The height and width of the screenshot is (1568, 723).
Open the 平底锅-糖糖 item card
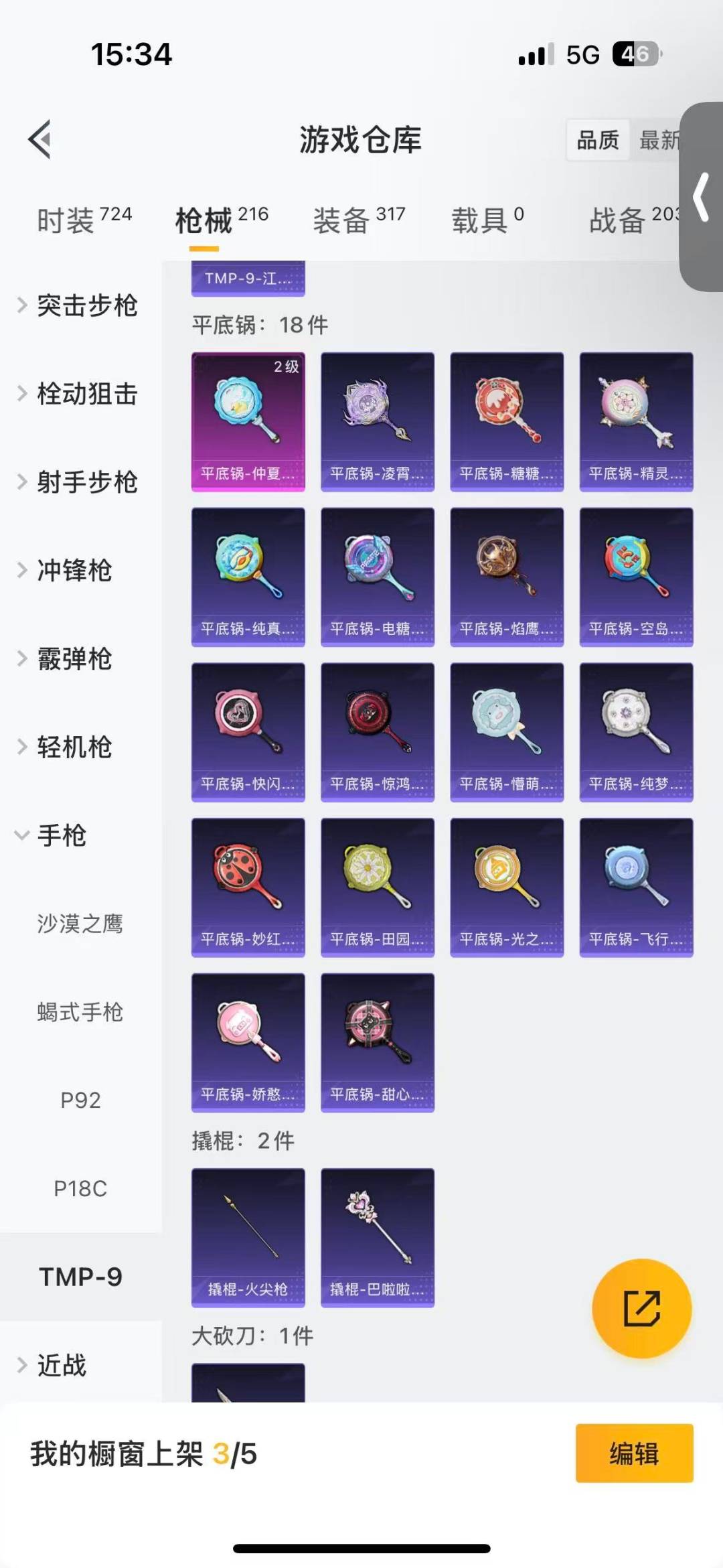tap(507, 422)
